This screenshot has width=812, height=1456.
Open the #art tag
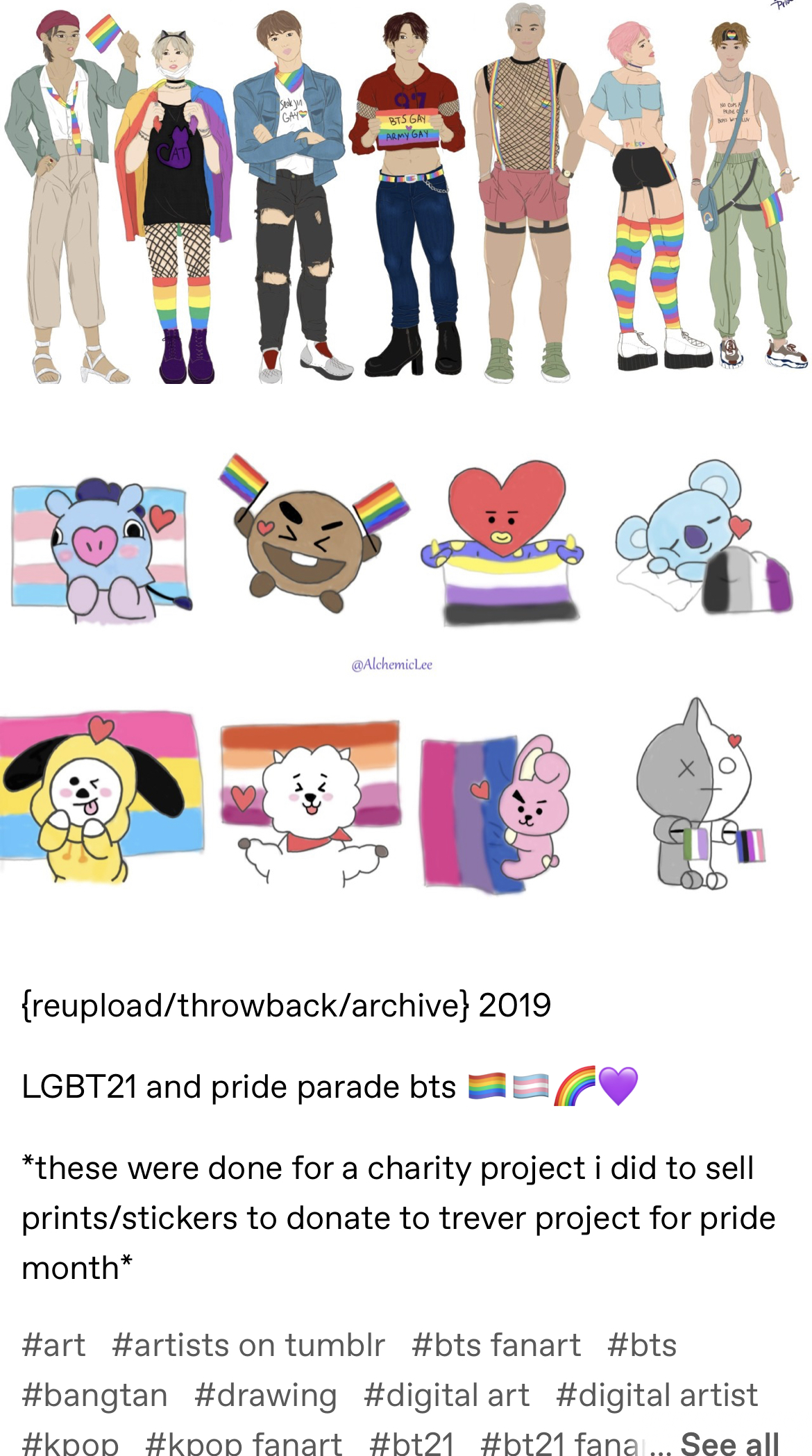click(x=54, y=1346)
